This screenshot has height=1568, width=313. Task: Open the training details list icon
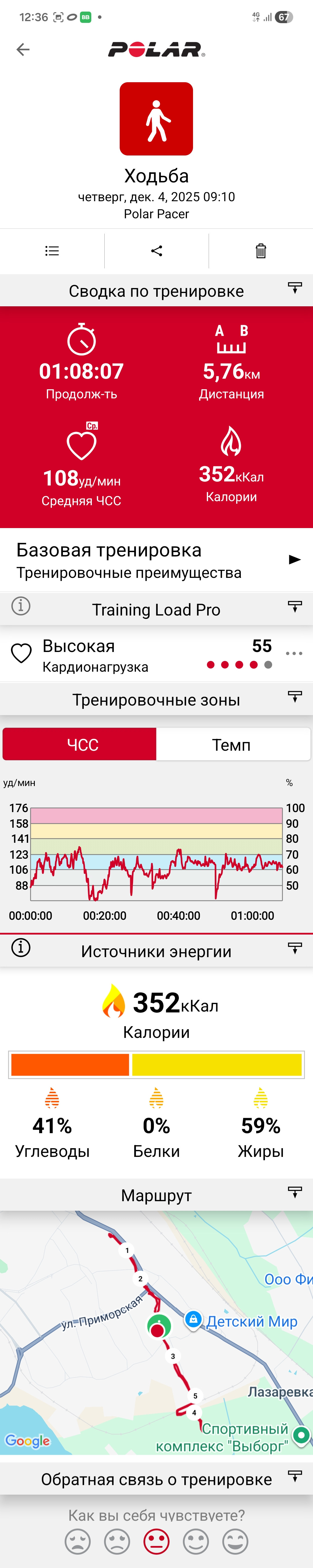coord(52,251)
